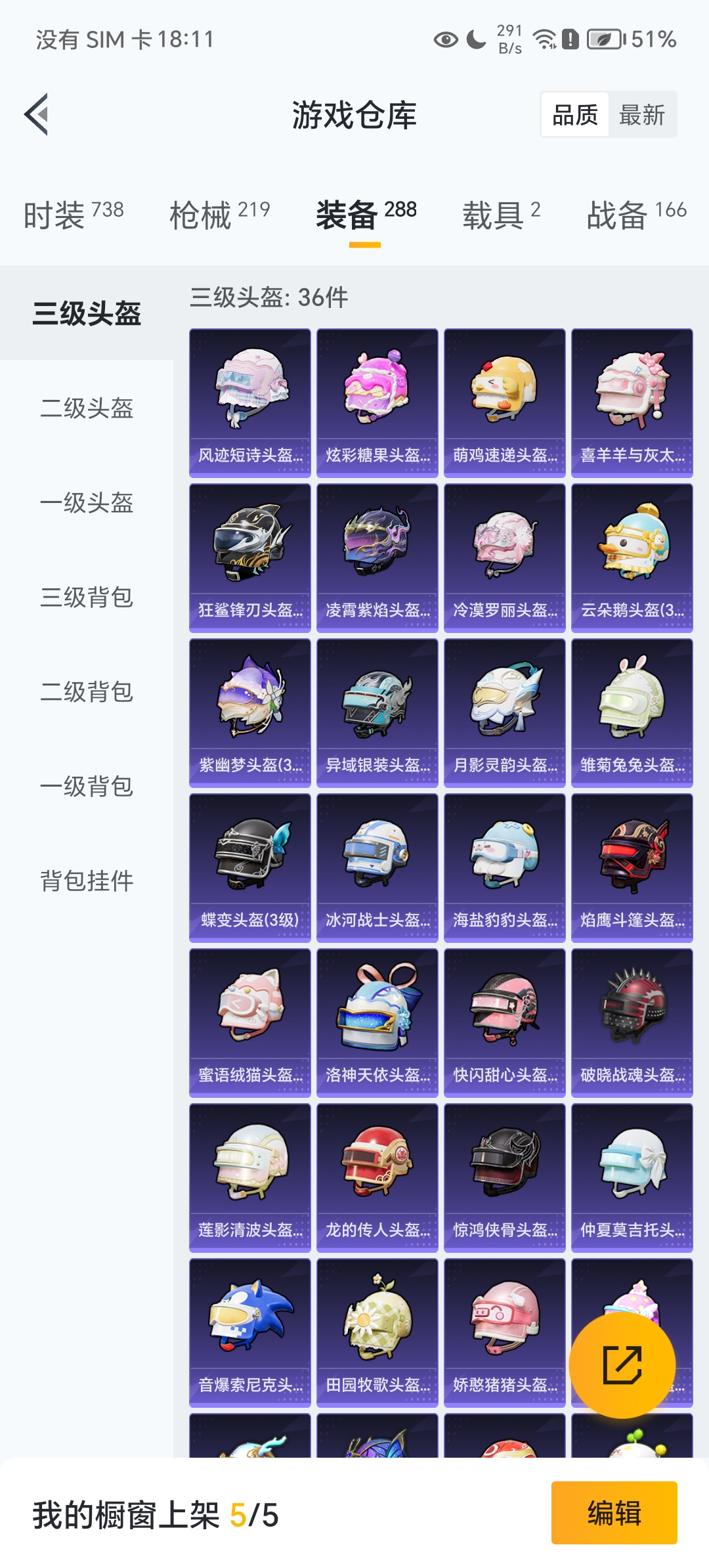Go back using the top-left arrow
The width and height of the screenshot is (709, 1568).
(x=37, y=114)
